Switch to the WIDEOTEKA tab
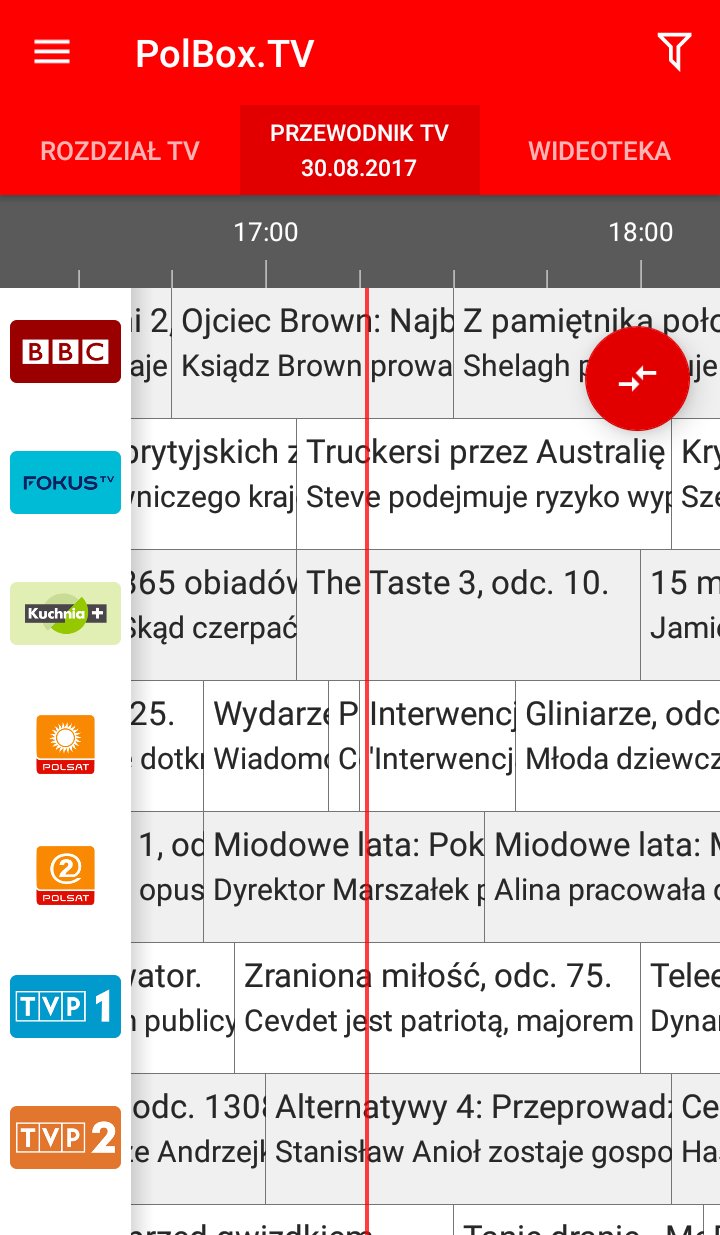 pos(599,150)
